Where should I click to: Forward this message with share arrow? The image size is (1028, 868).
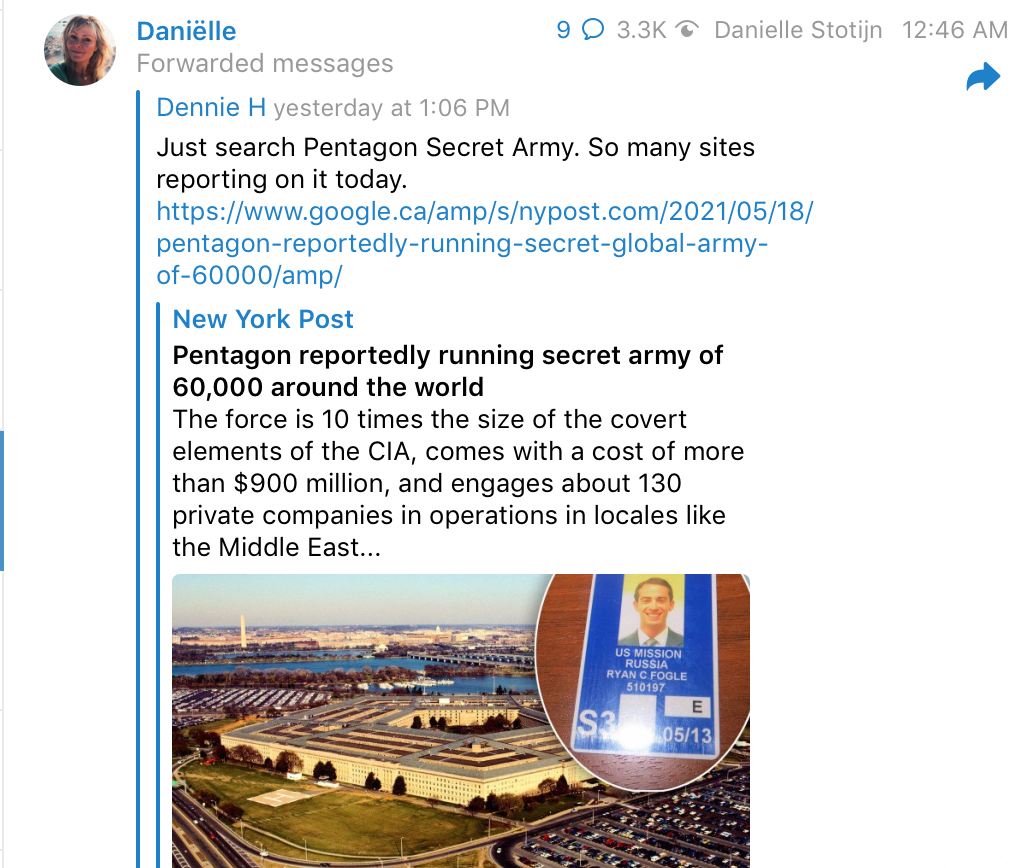coord(983,77)
